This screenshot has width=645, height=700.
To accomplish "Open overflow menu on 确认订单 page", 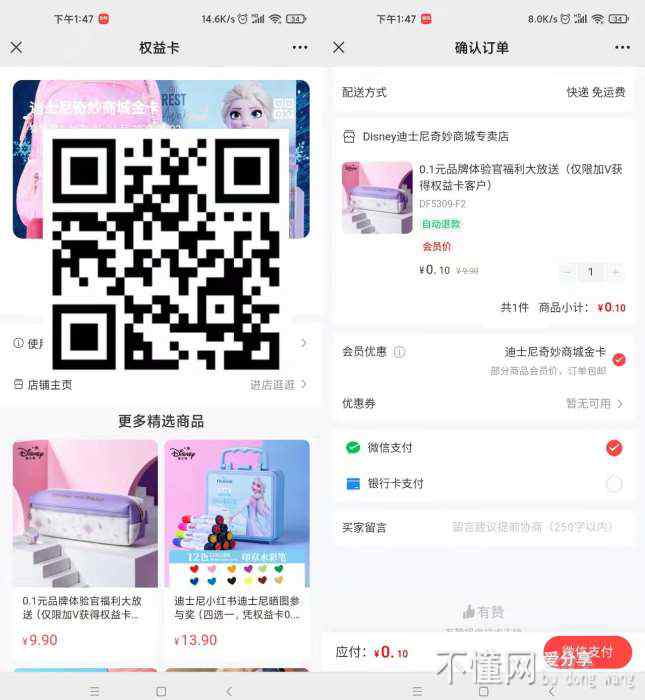I will 622,47.
